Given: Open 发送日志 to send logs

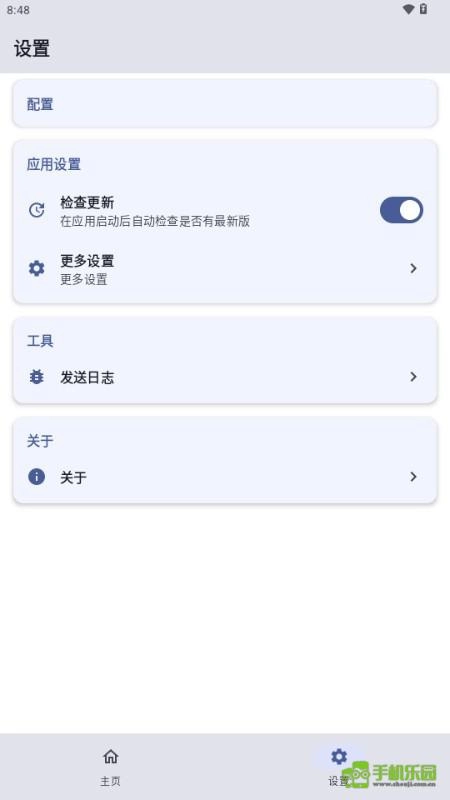Looking at the screenshot, I should (225, 377).
